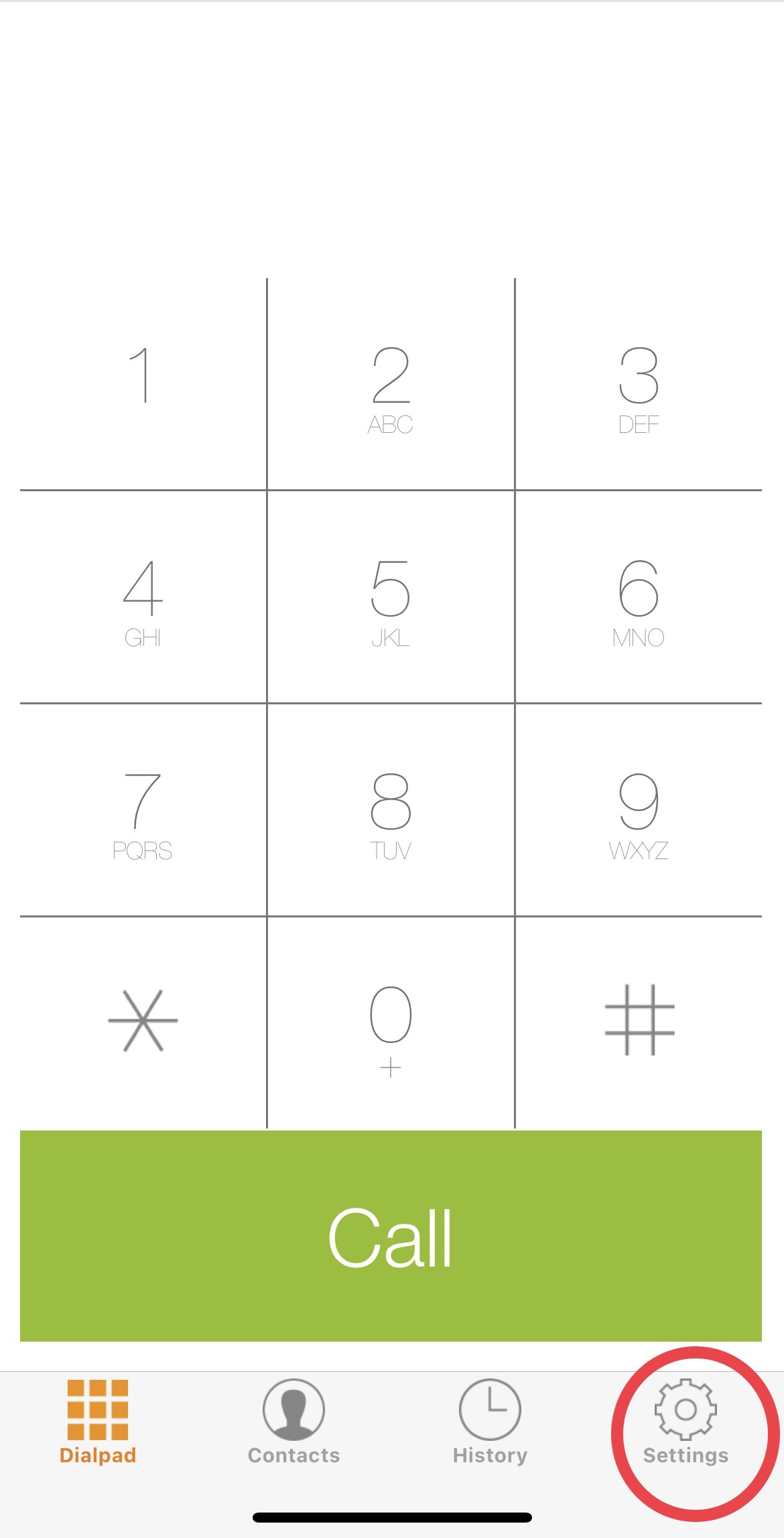
Task: Start the call with the green Call button
Action: [x=391, y=1236]
